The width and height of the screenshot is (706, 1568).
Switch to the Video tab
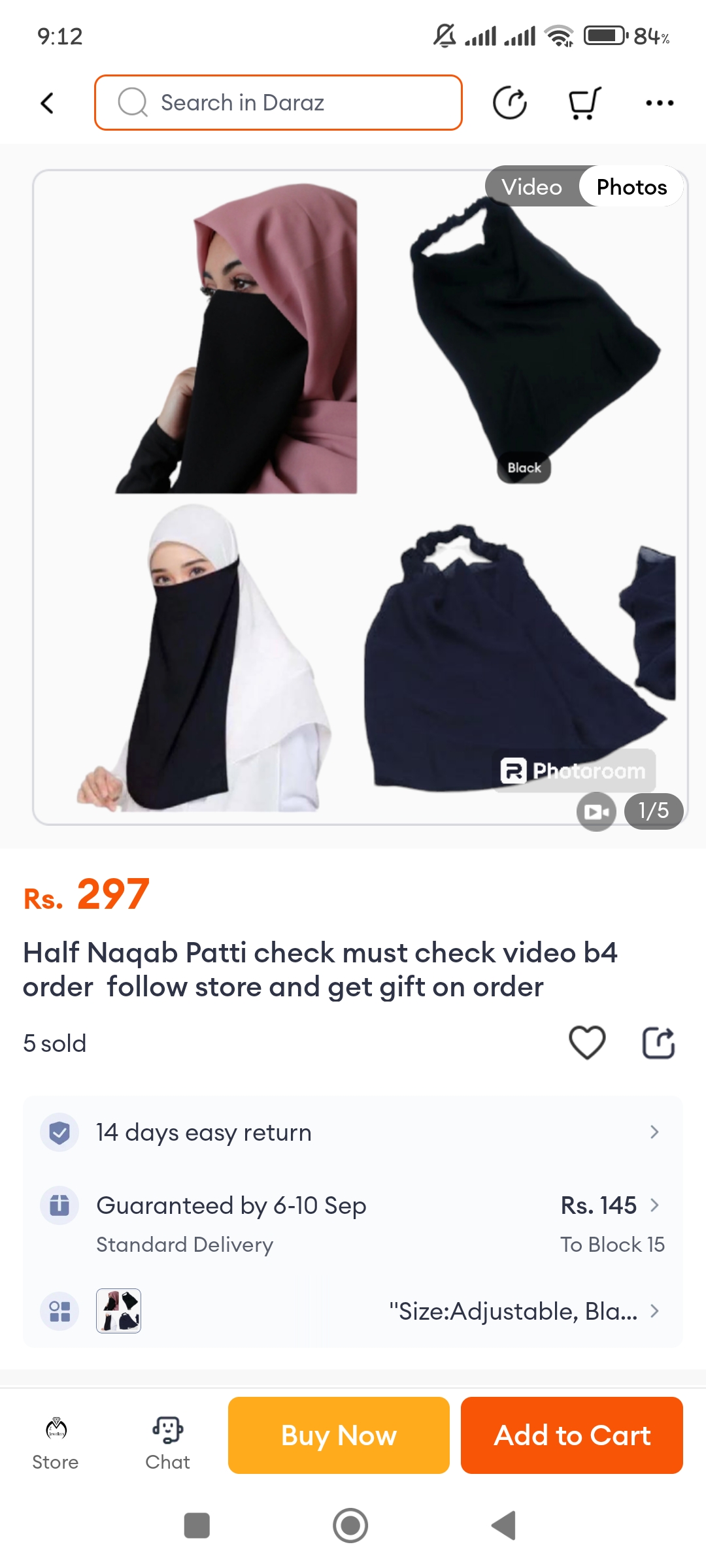point(531,187)
